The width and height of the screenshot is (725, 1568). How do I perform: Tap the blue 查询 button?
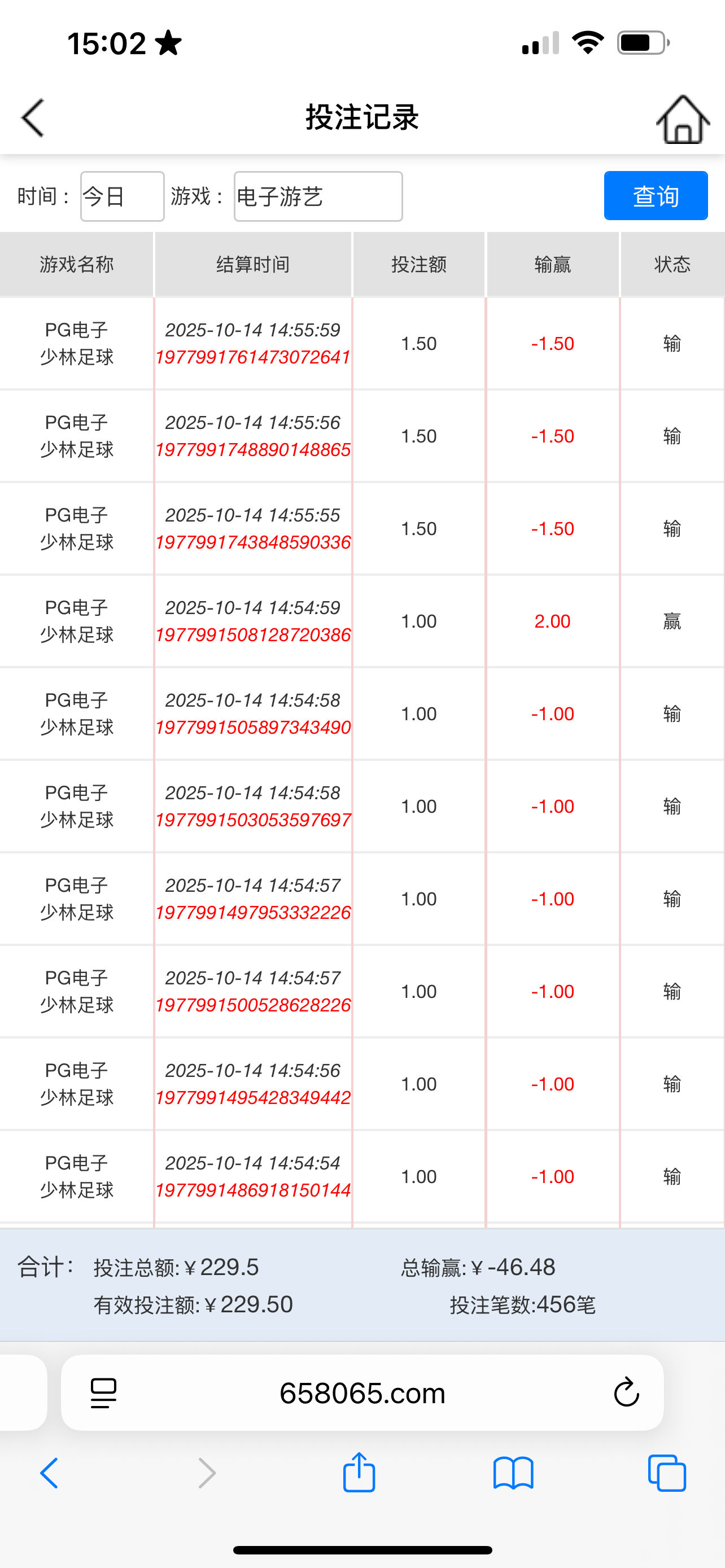coord(655,196)
